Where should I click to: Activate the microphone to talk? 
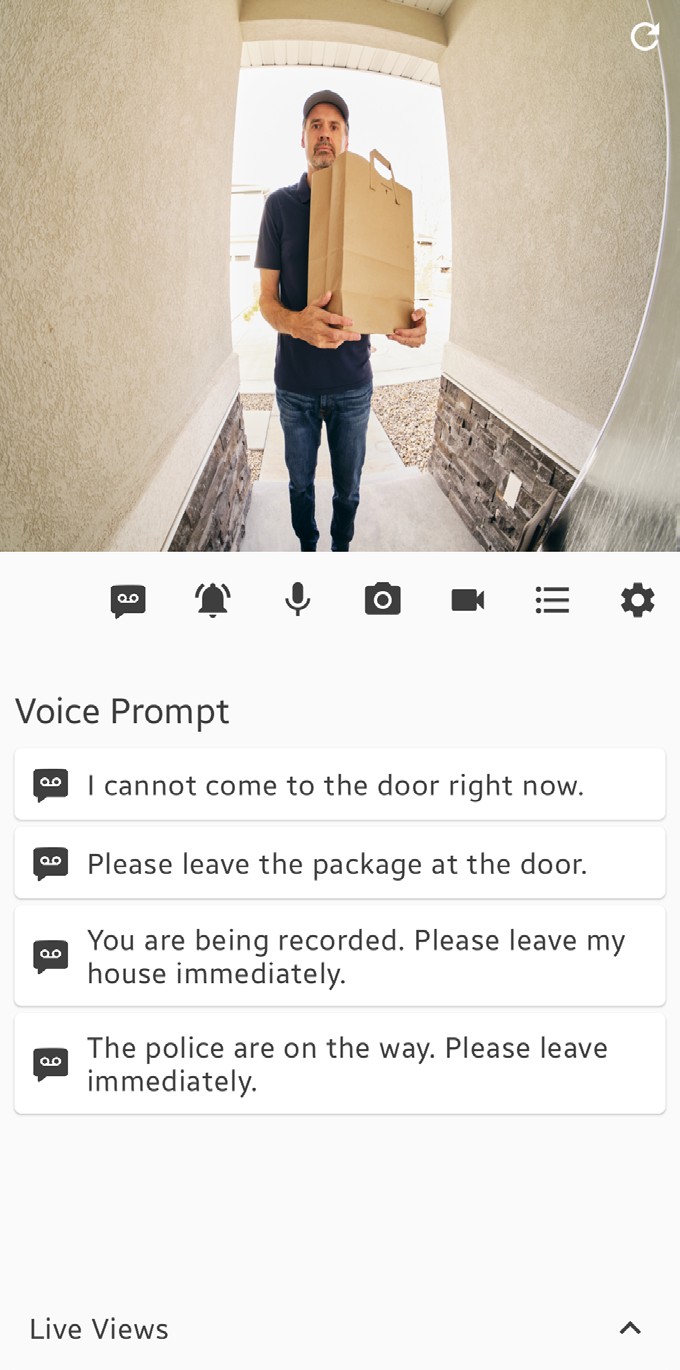click(x=297, y=600)
